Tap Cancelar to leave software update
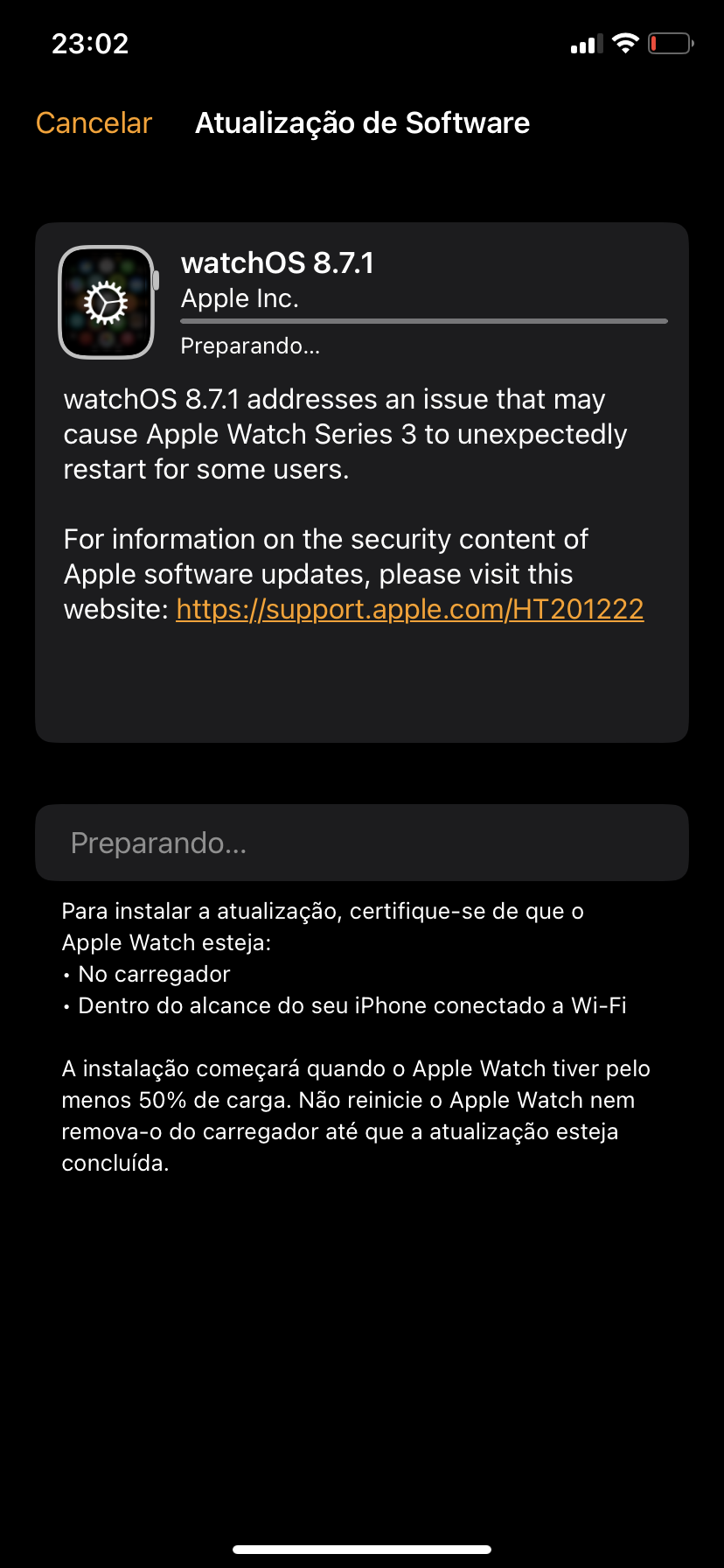The image size is (724, 1568). point(94,123)
